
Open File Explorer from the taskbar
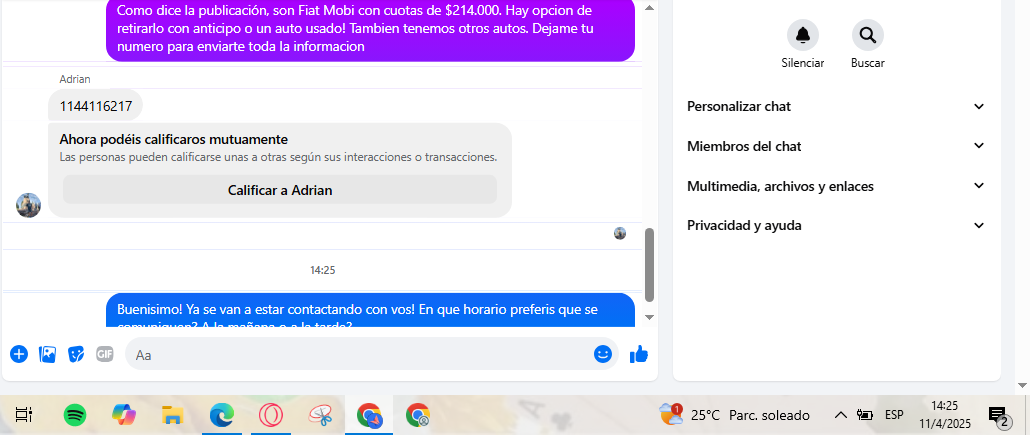[x=172, y=415]
